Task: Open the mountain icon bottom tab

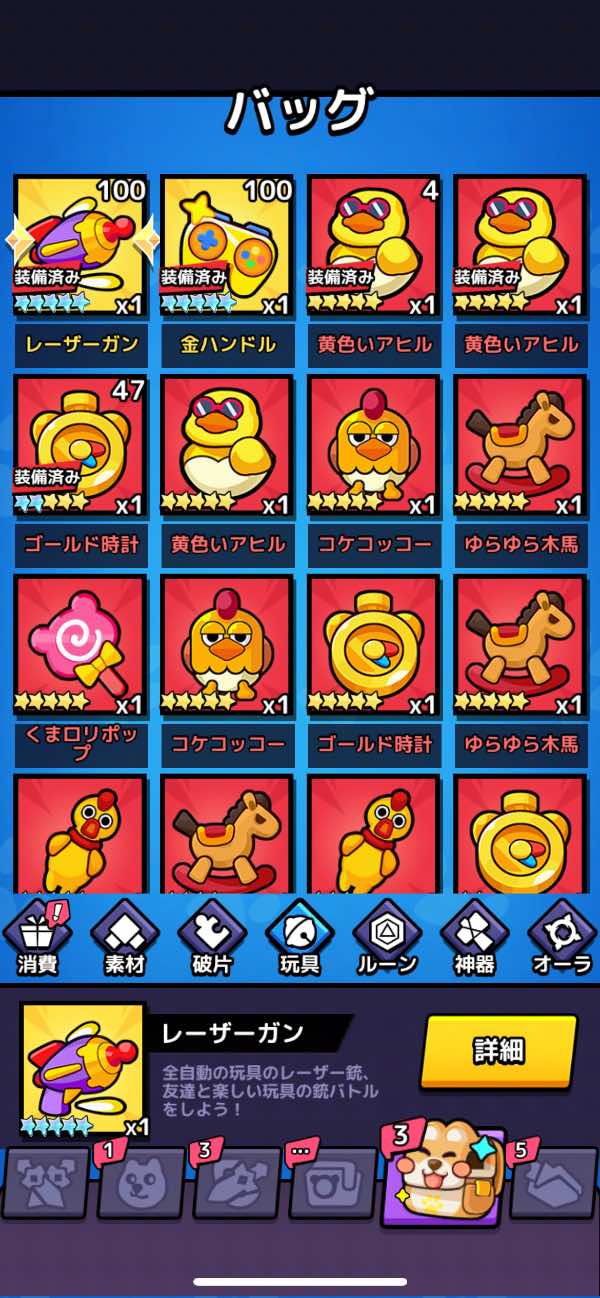Action: pyautogui.click(x=553, y=1182)
